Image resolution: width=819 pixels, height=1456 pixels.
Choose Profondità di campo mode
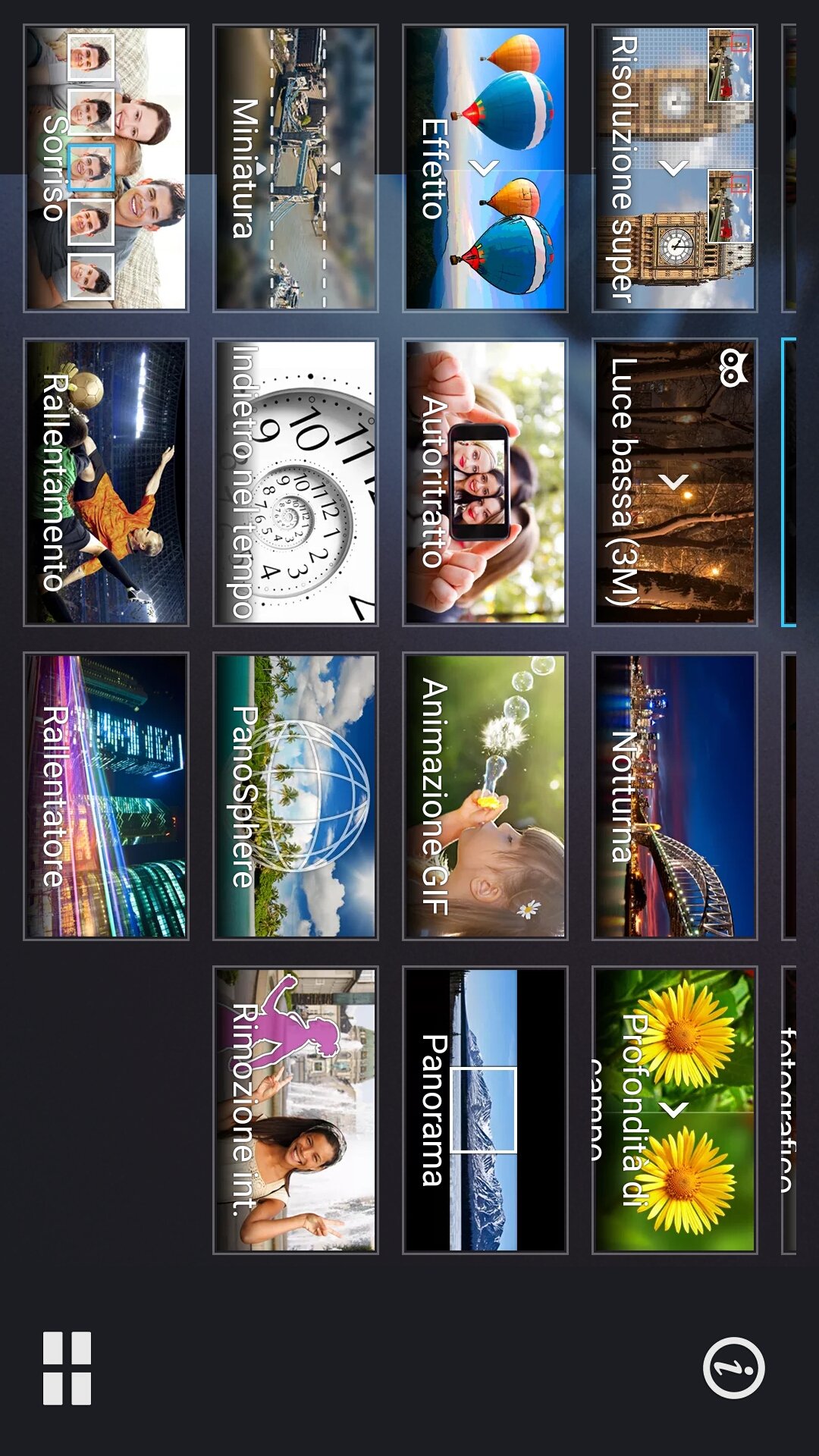click(675, 1110)
